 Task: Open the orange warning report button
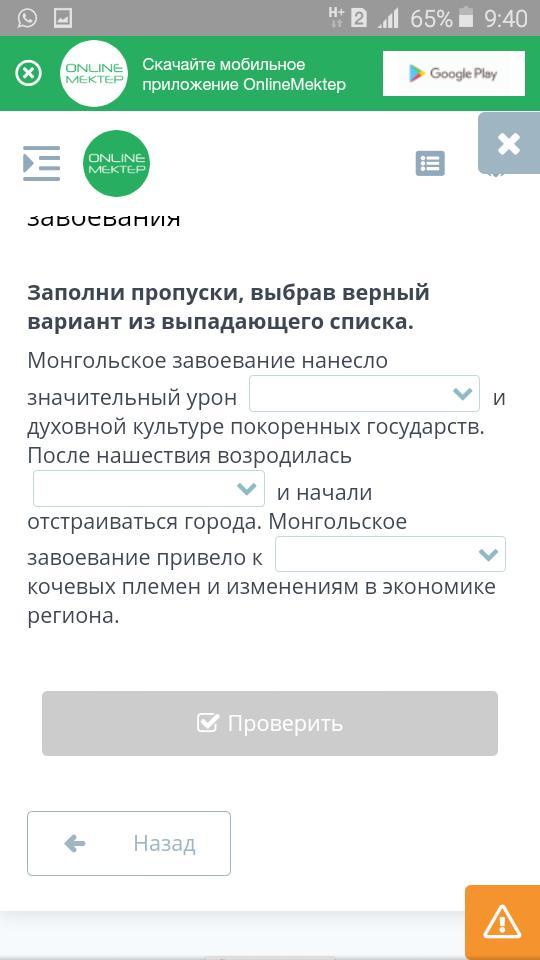(502, 921)
